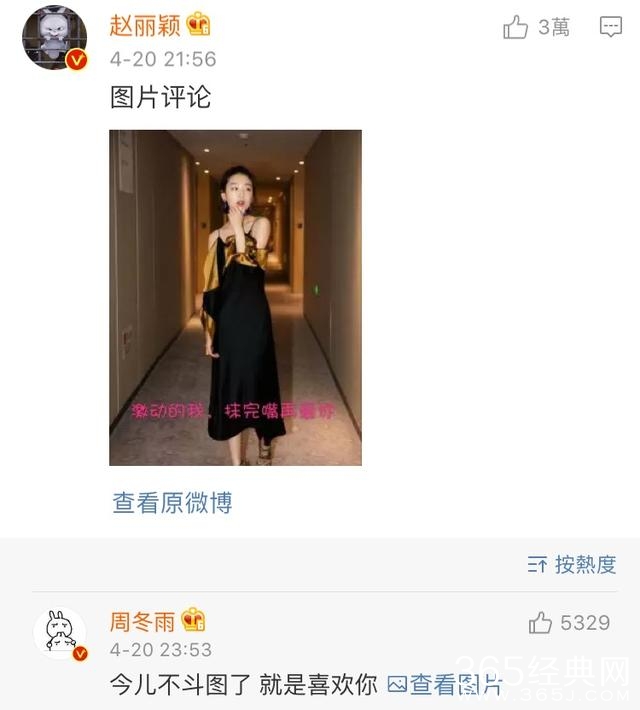Image resolution: width=640 pixels, height=710 pixels.
Task: Reply to 赵丽颖's comment via comment icon
Action: [610, 28]
